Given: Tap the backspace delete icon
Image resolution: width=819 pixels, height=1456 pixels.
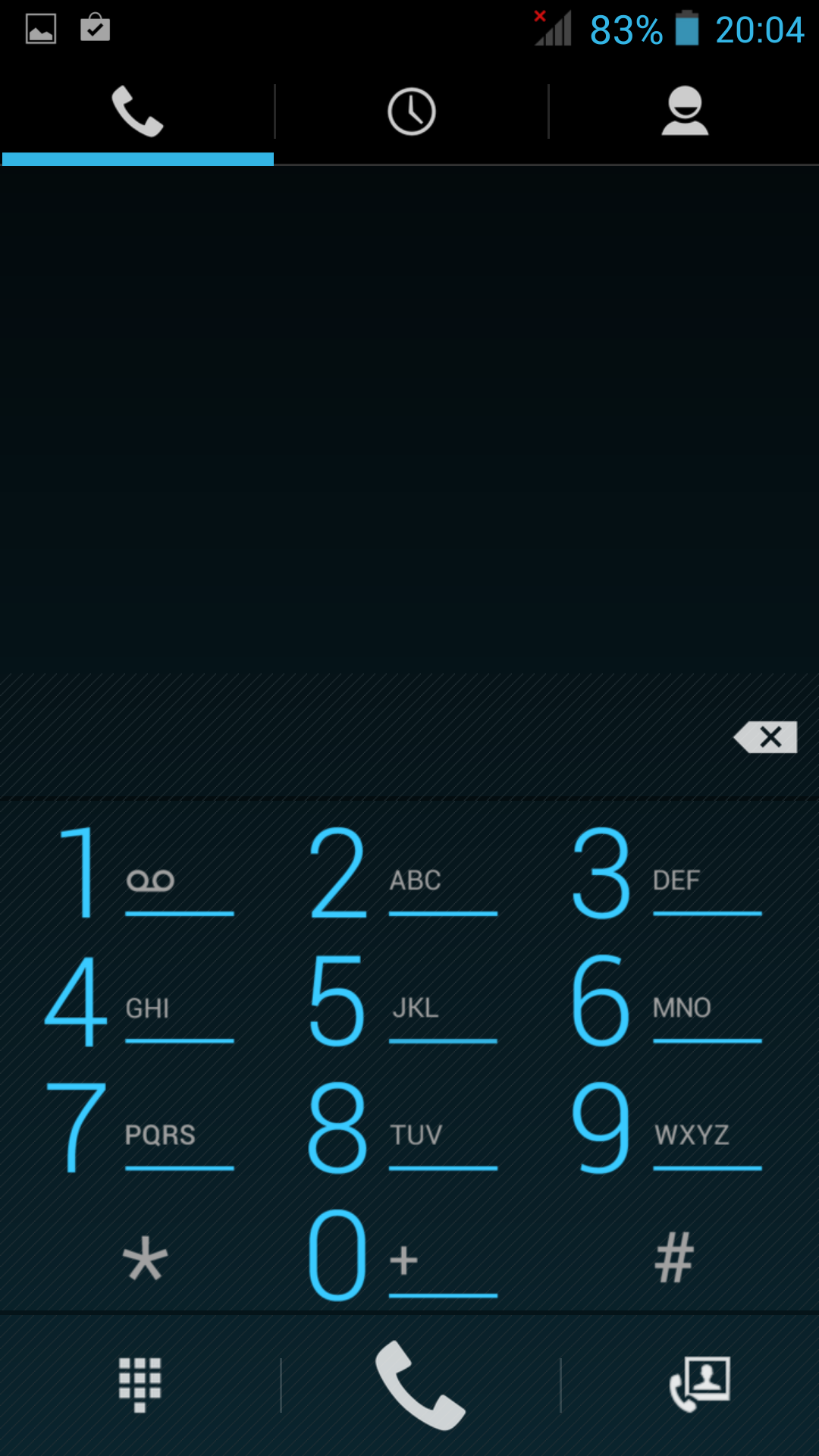Looking at the screenshot, I should click(765, 737).
